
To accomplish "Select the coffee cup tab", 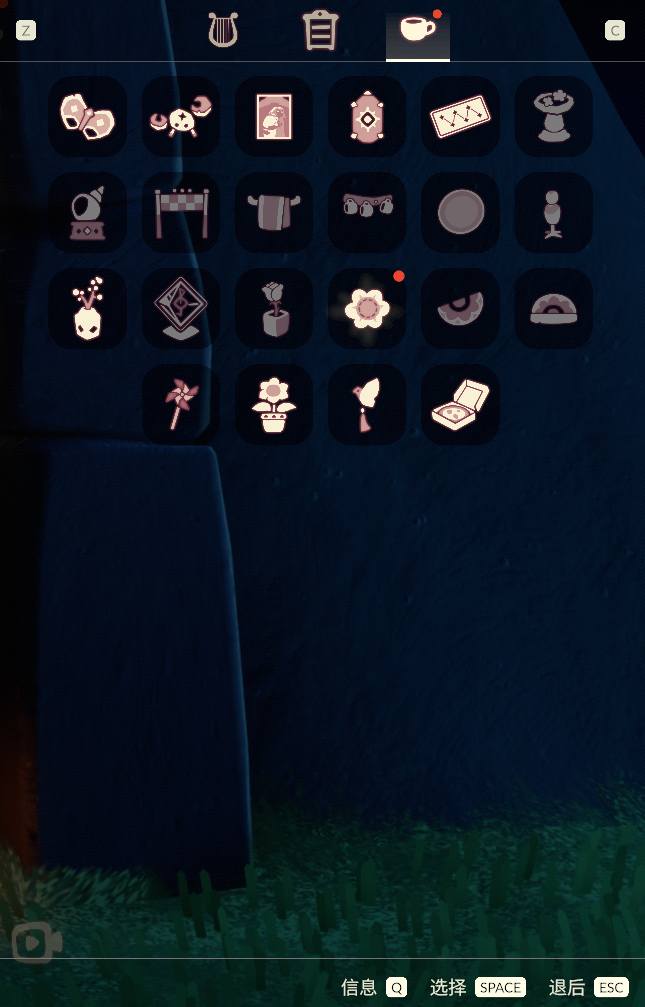I will coord(418,30).
